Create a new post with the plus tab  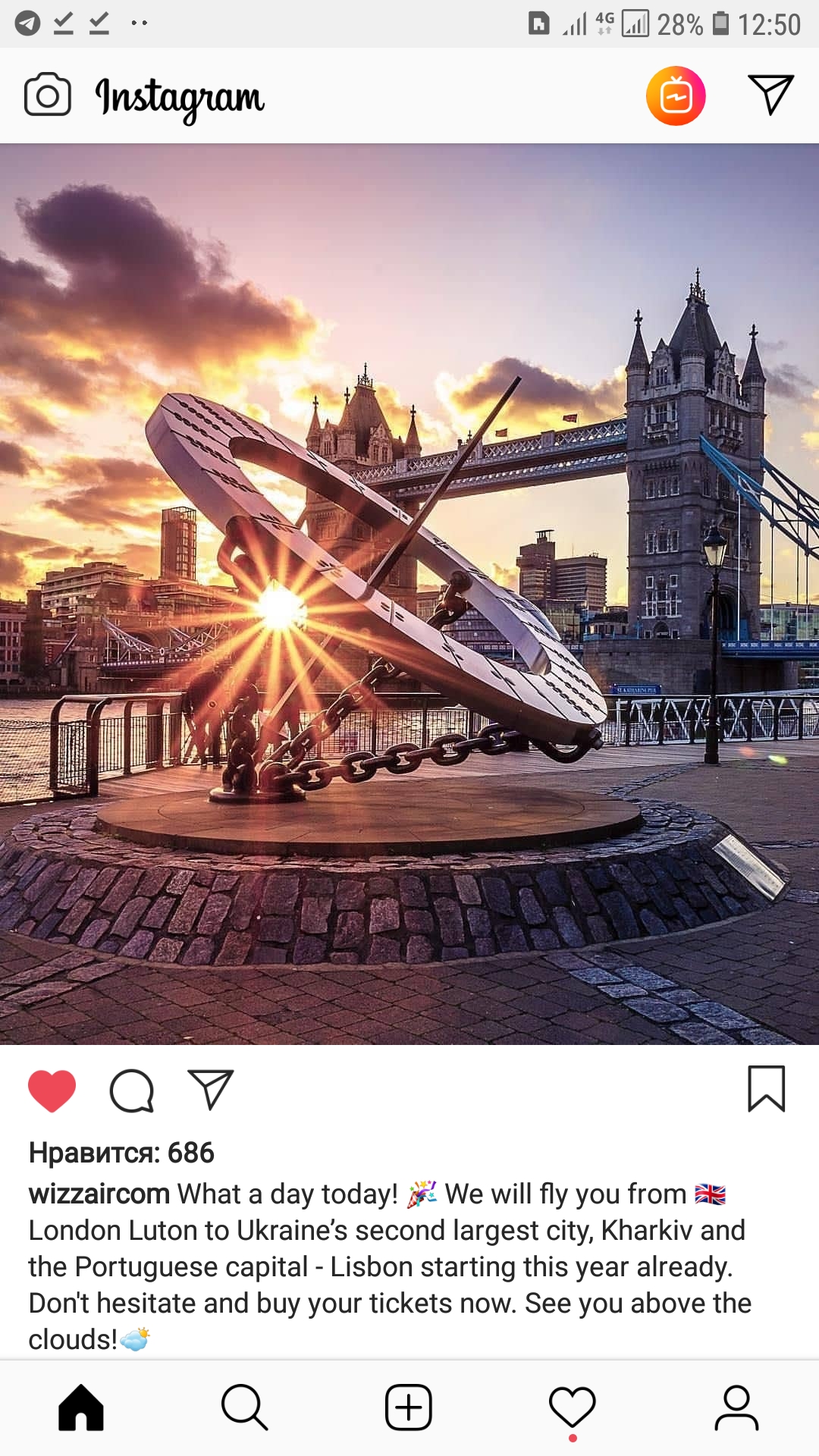click(x=409, y=1407)
